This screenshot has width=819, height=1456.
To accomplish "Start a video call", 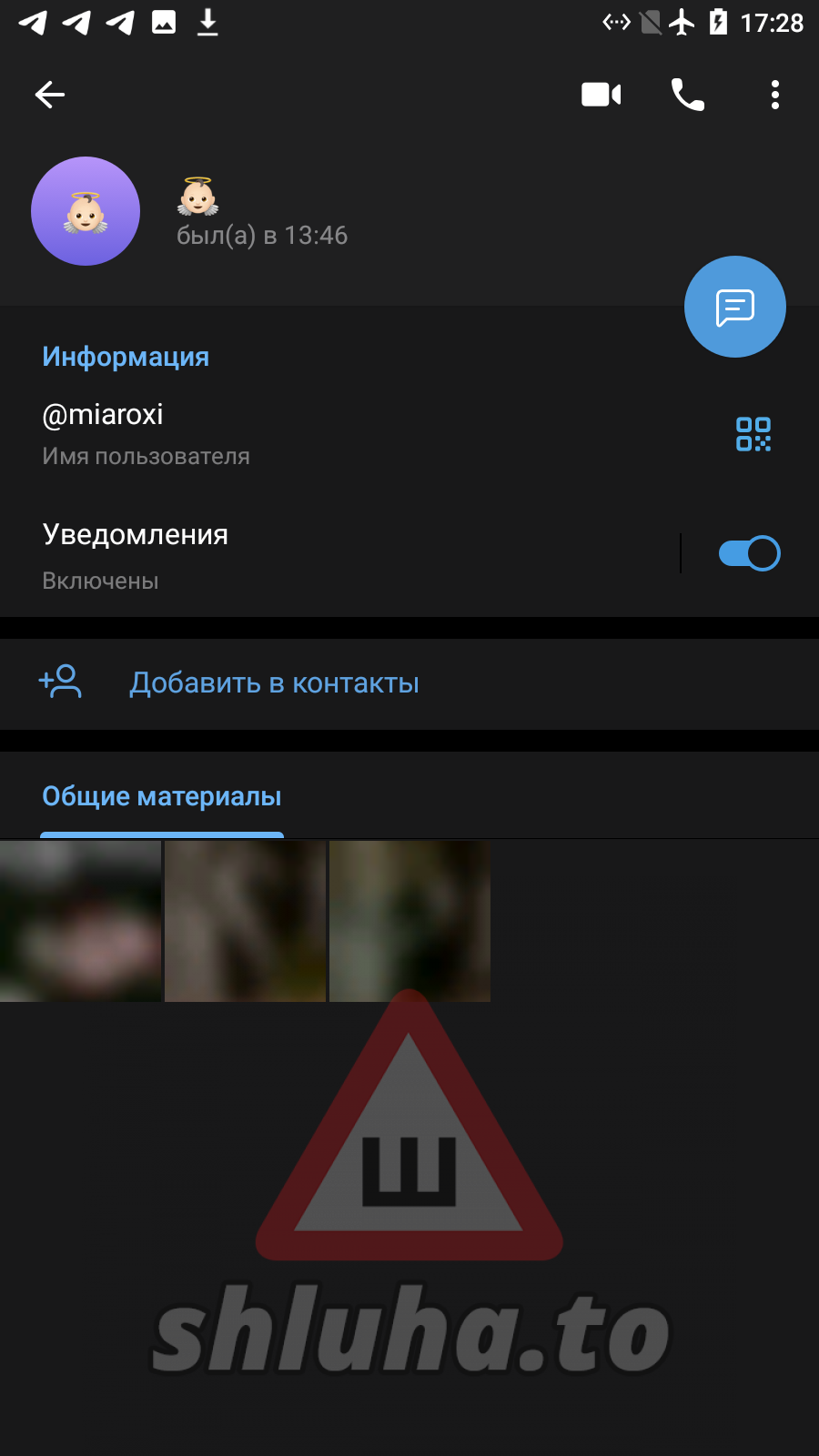I will [x=601, y=95].
